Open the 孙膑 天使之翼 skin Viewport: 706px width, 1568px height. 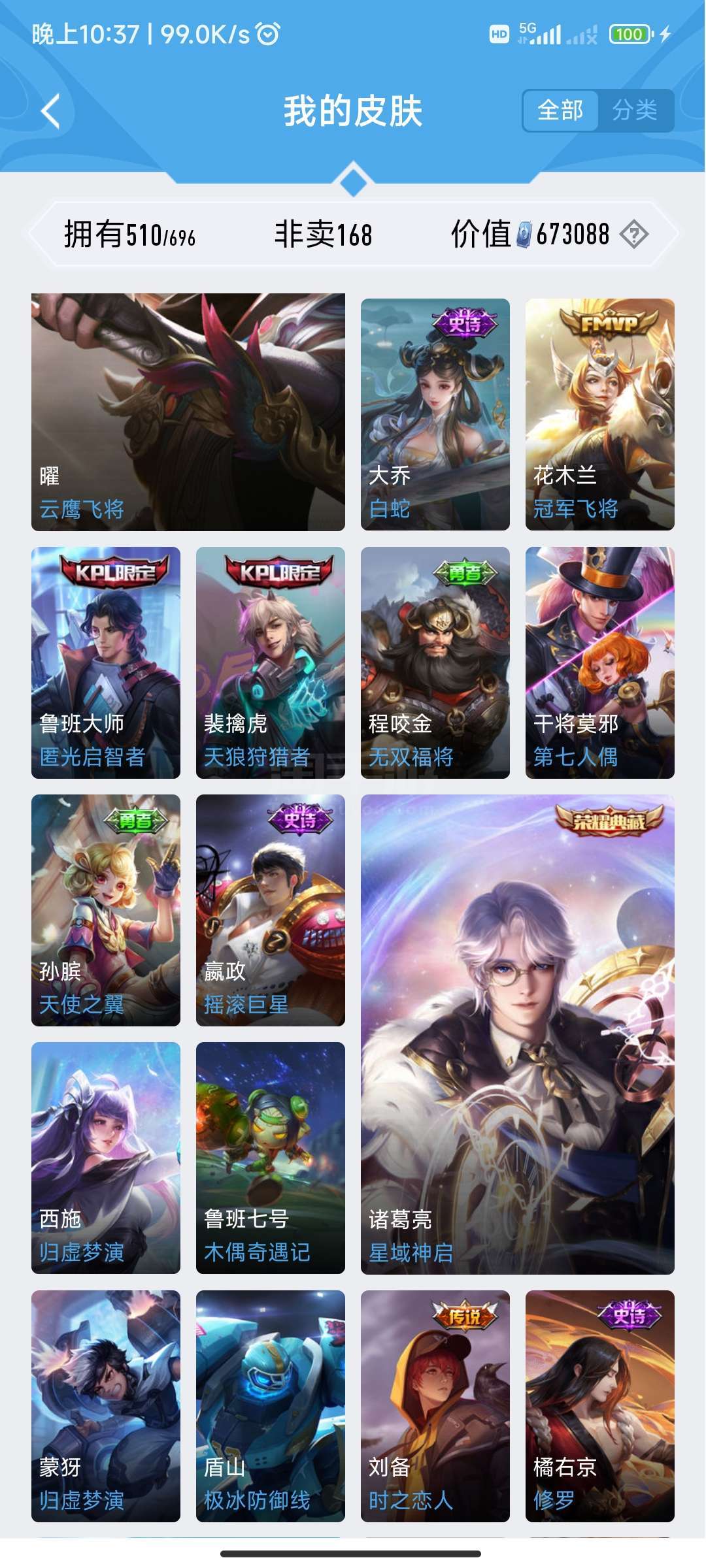coord(106,910)
